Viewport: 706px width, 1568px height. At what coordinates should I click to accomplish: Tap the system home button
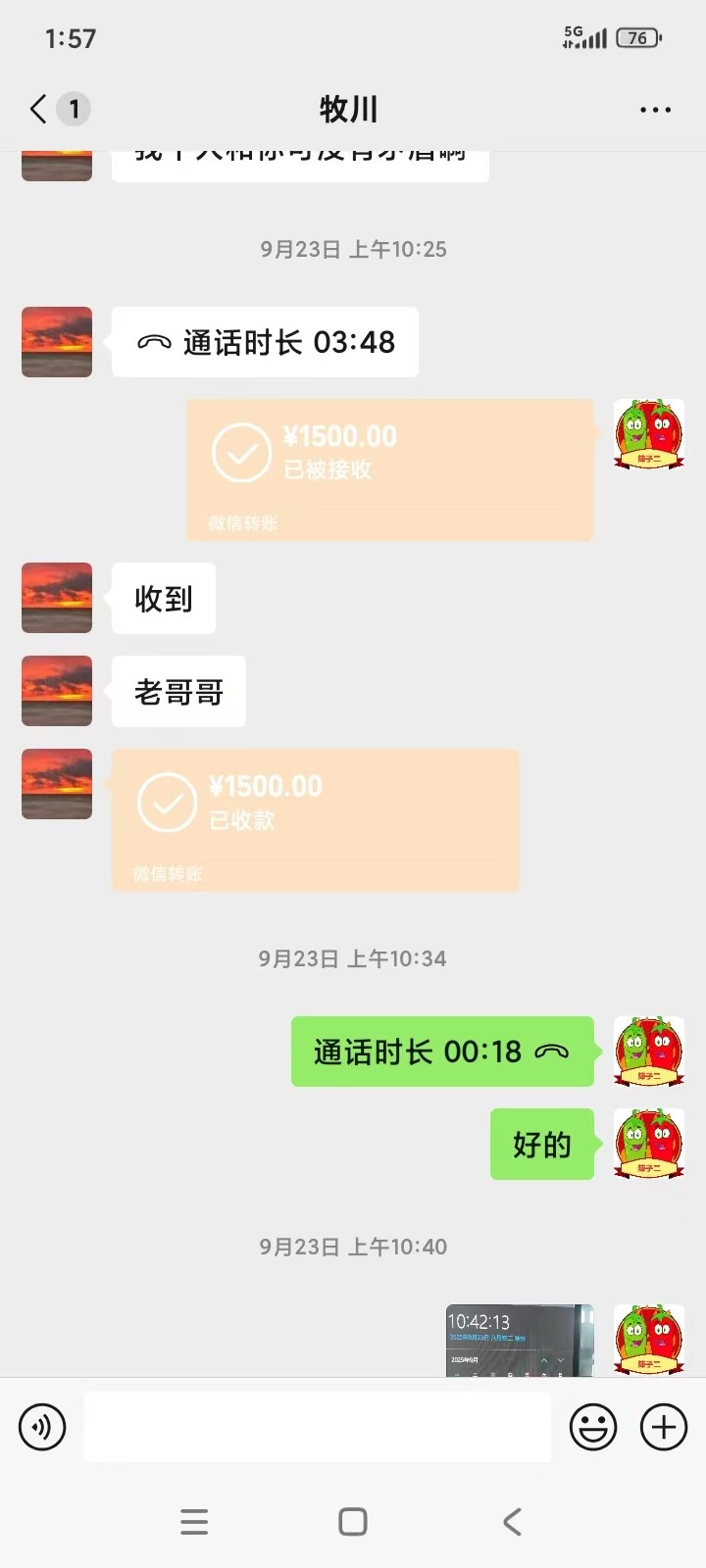point(353,1521)
